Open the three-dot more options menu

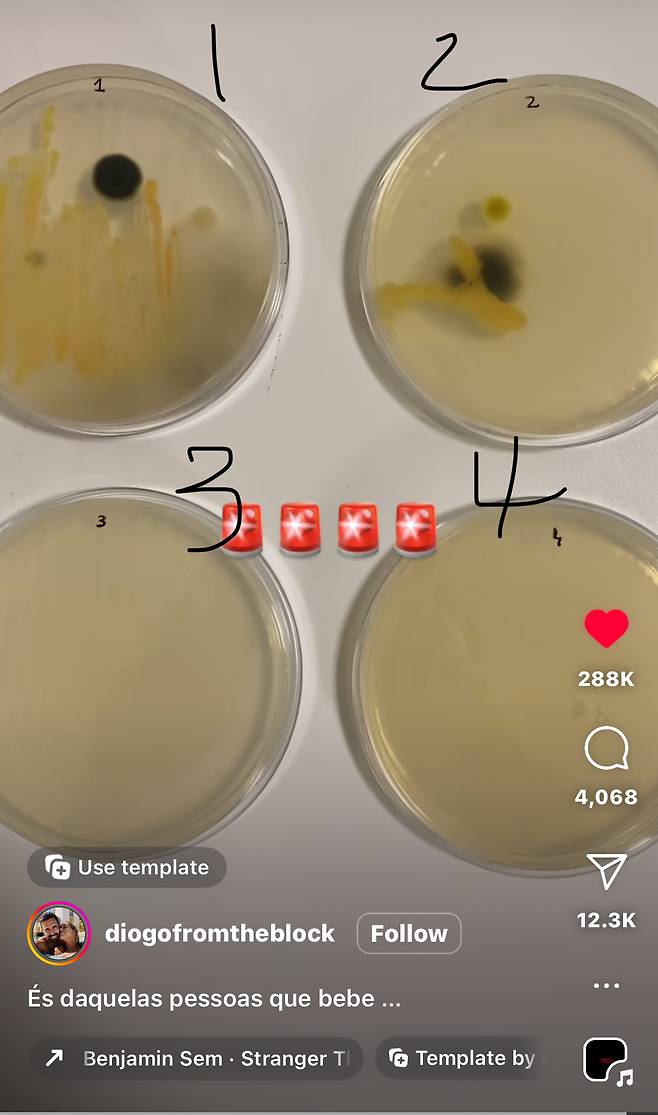pyautogui.click(x=606, y=985)
